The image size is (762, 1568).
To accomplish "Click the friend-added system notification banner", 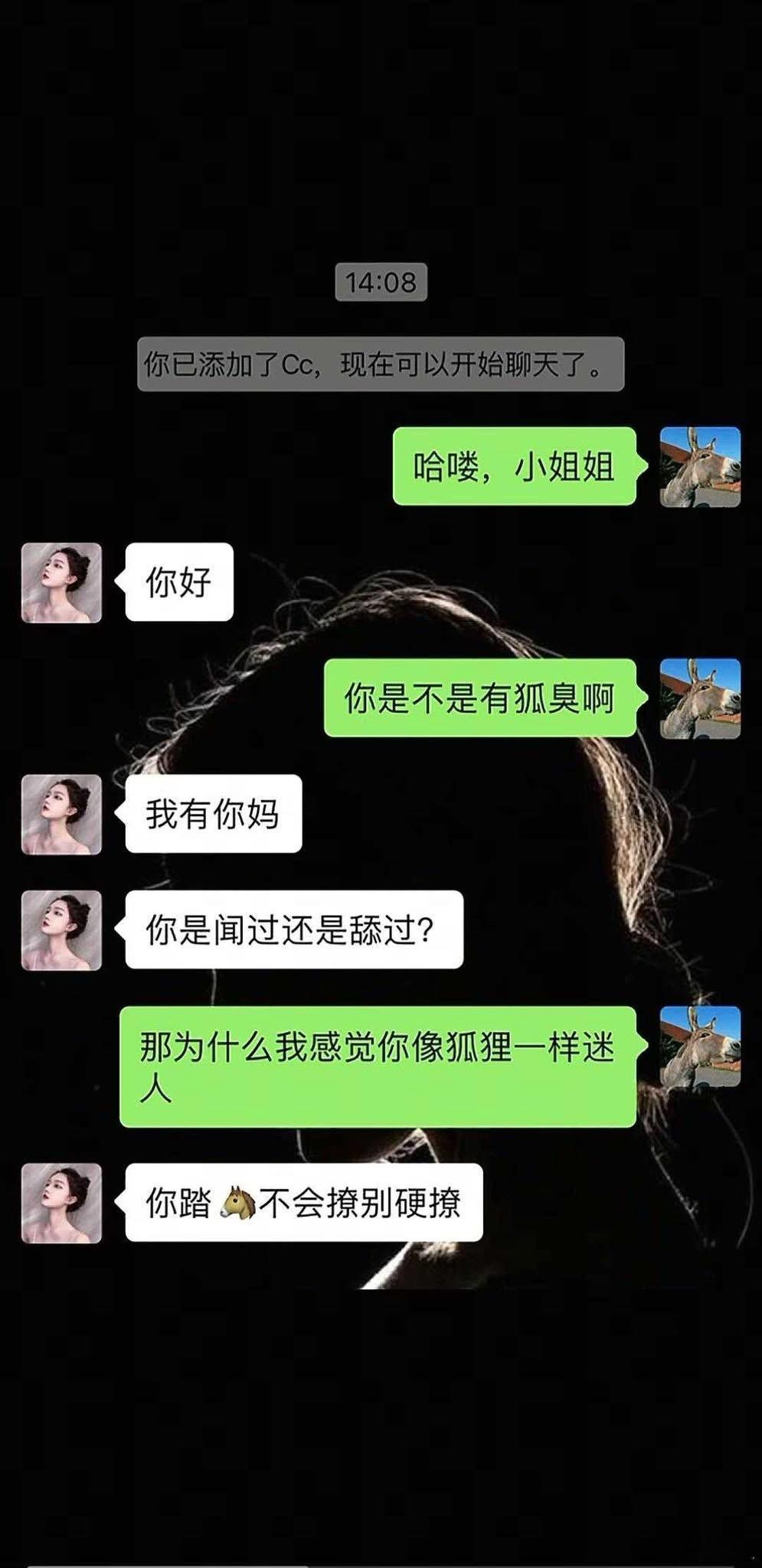I will click(381, 364).
